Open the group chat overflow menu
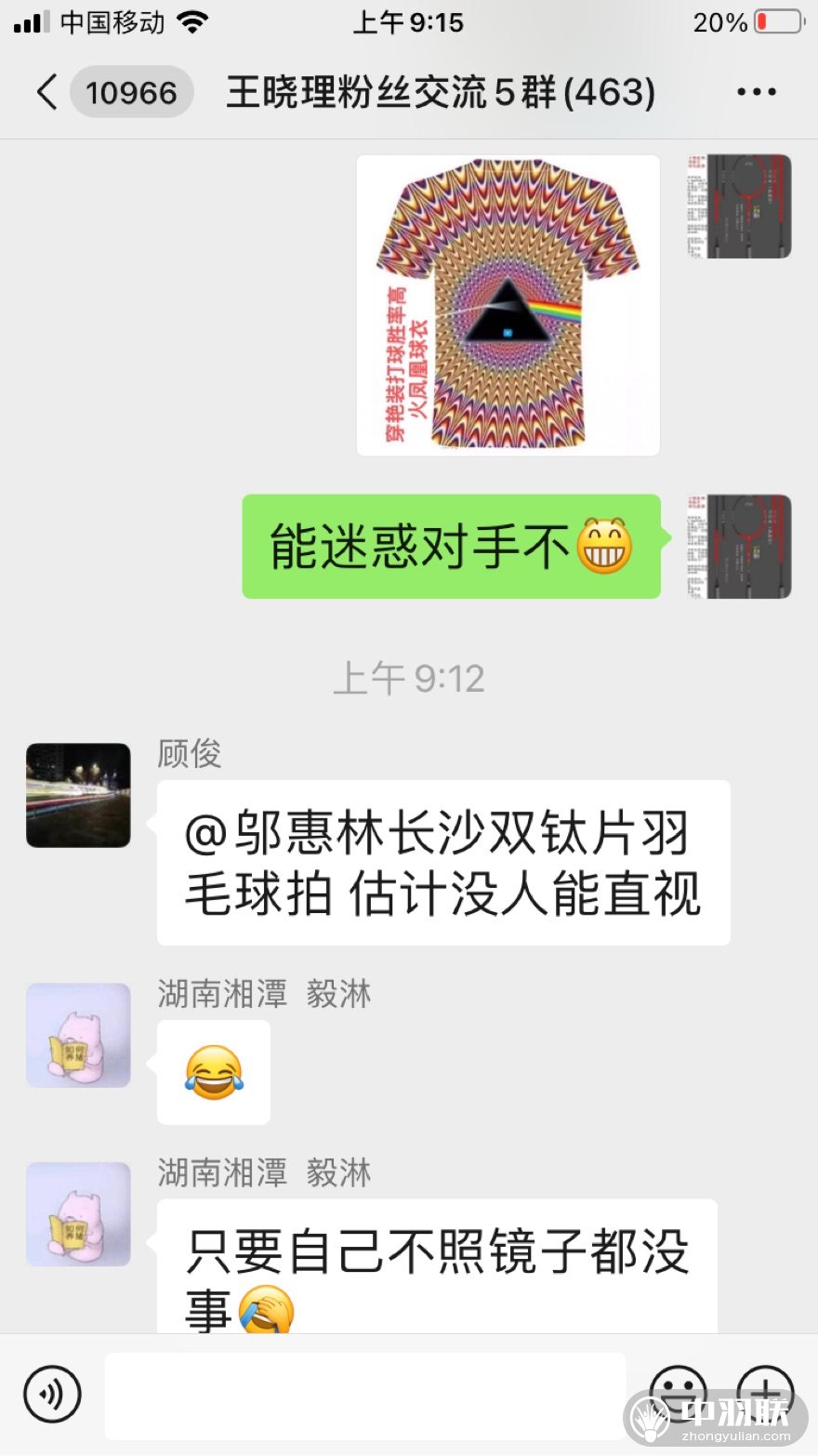818x1456 pixels. (756, 92)
